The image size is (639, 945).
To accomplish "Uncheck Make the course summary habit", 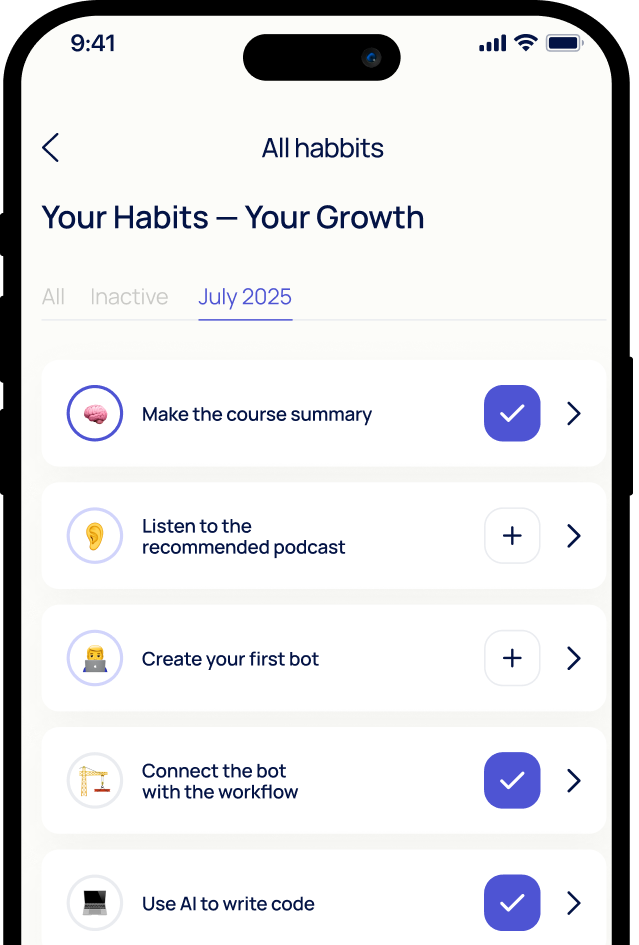I will (512, 413).
